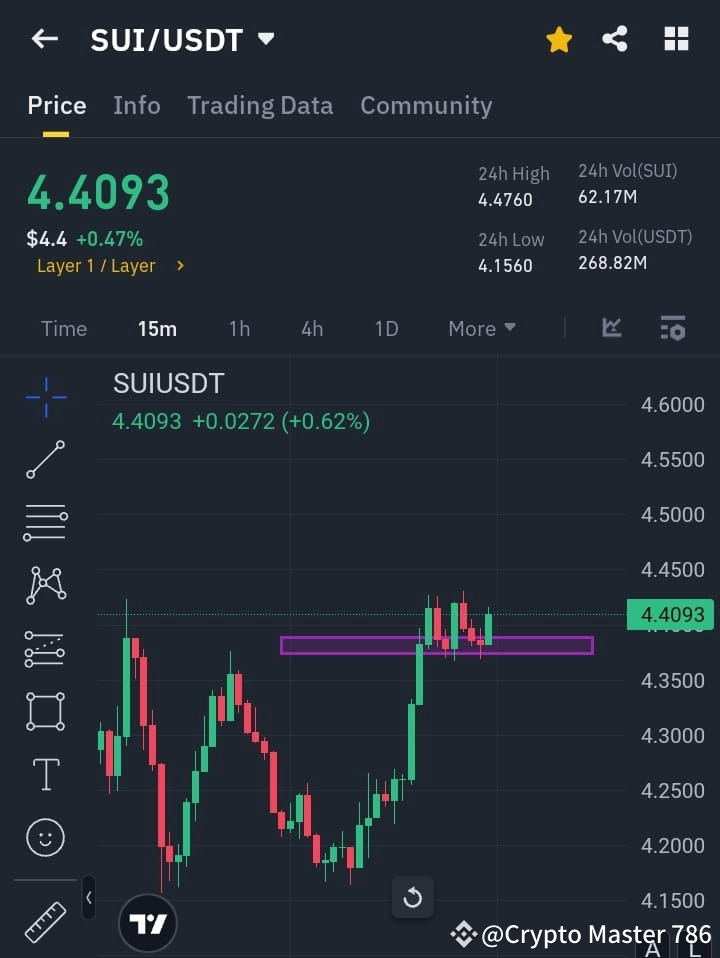Toggle the favorite star for SUI/USDT
Viewport: 720px width, 958px height.
[x=559, y=40]
